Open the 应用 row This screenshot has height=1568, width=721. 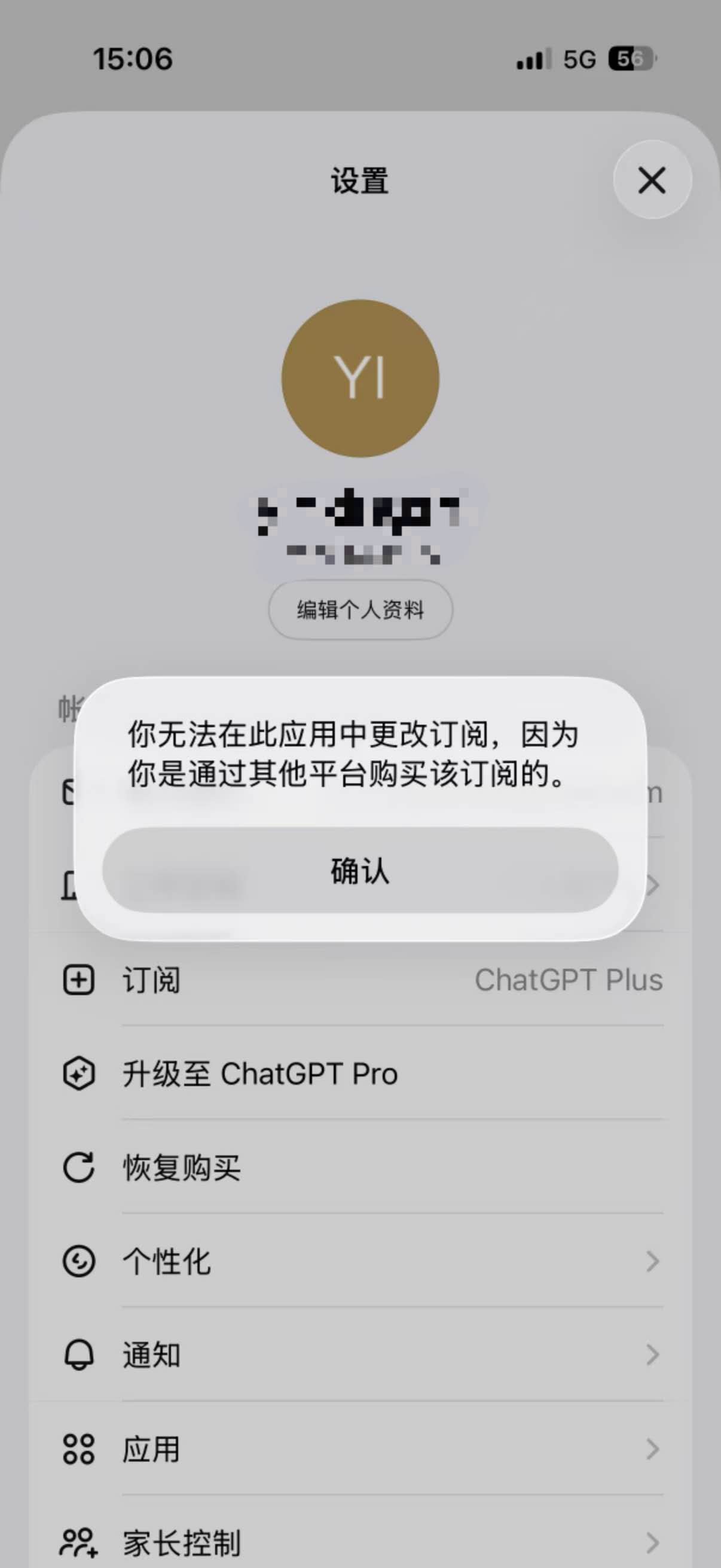[x=360, y=1448]
